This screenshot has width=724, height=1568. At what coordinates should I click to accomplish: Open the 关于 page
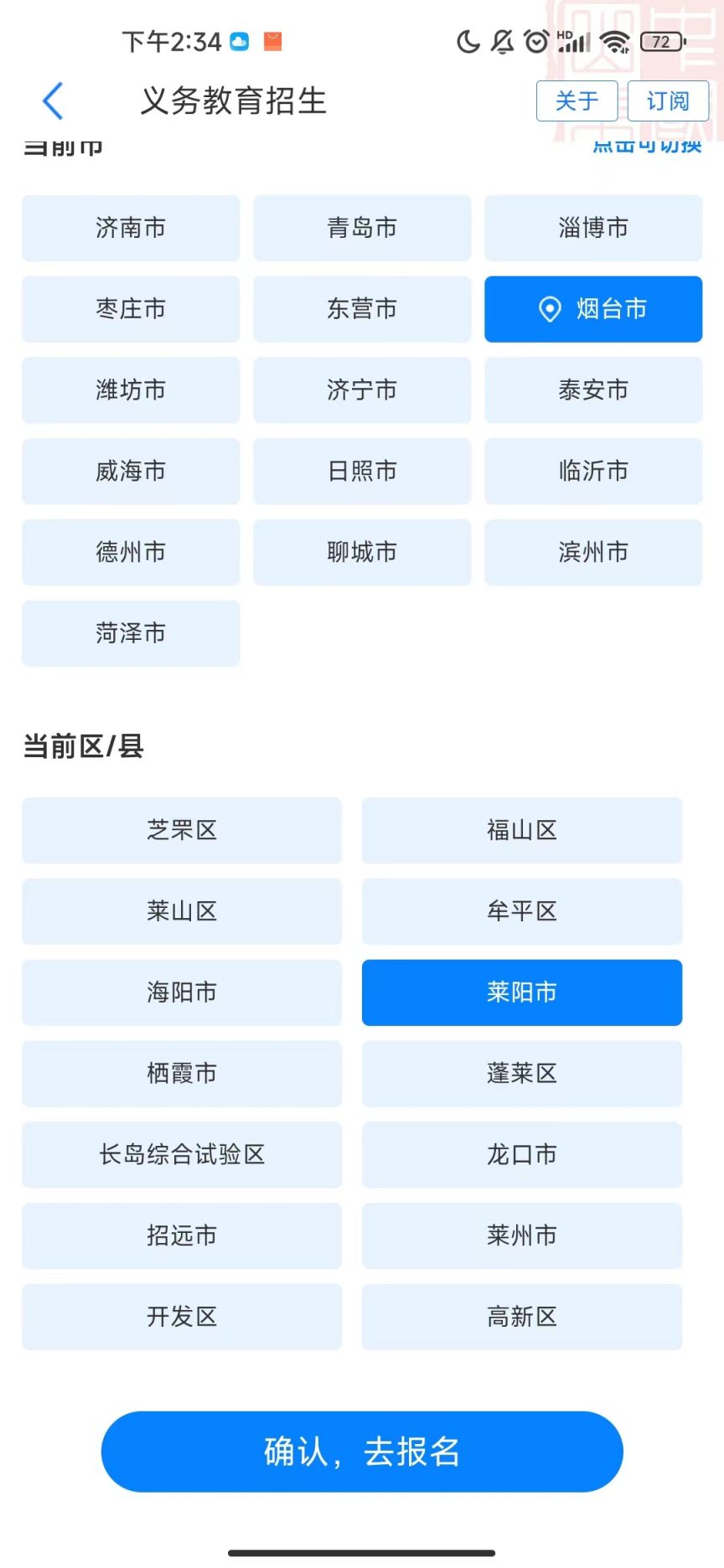pos(577,101)
